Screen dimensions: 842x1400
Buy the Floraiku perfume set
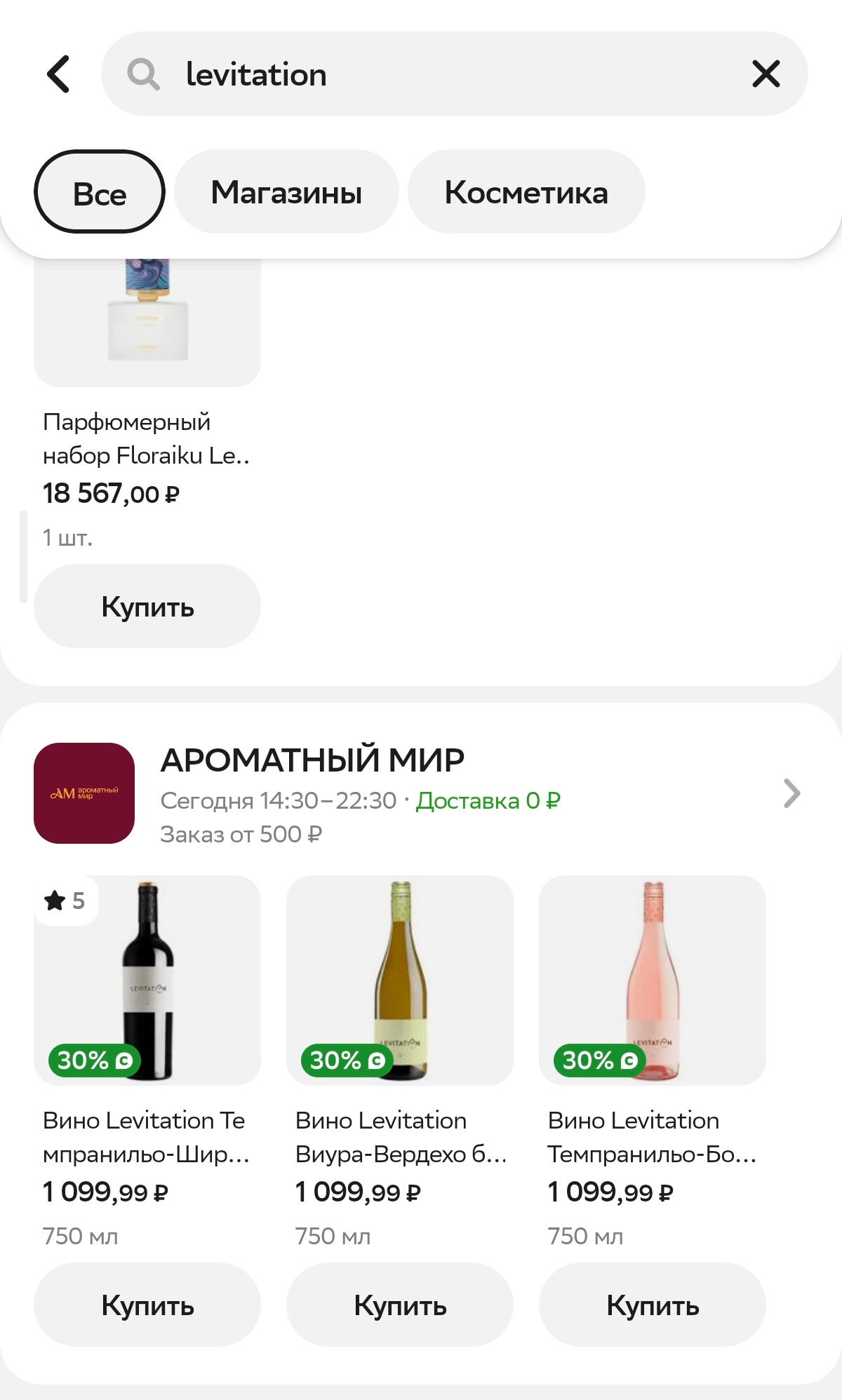coord(147,607)
